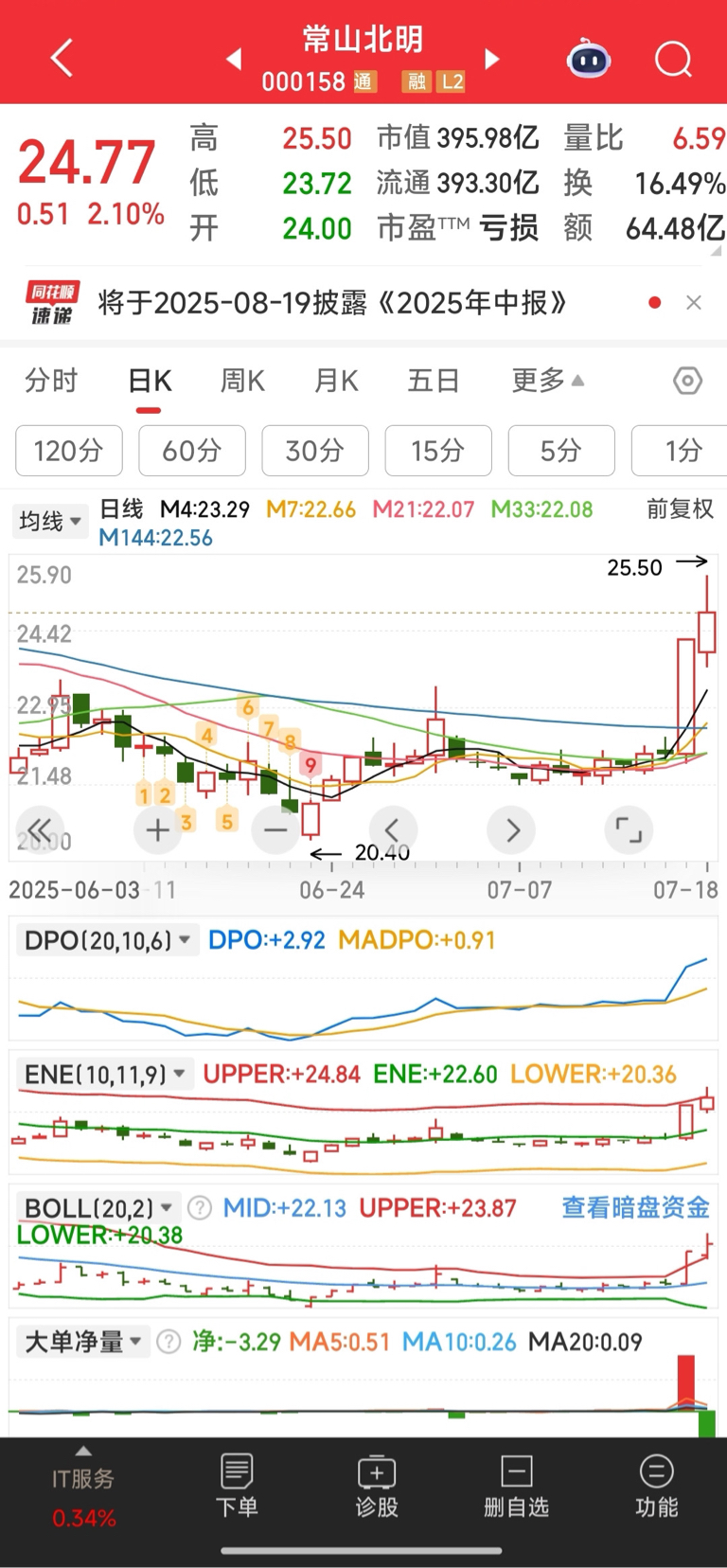Open the 均线 indicator dropdown

click(49, 521)
